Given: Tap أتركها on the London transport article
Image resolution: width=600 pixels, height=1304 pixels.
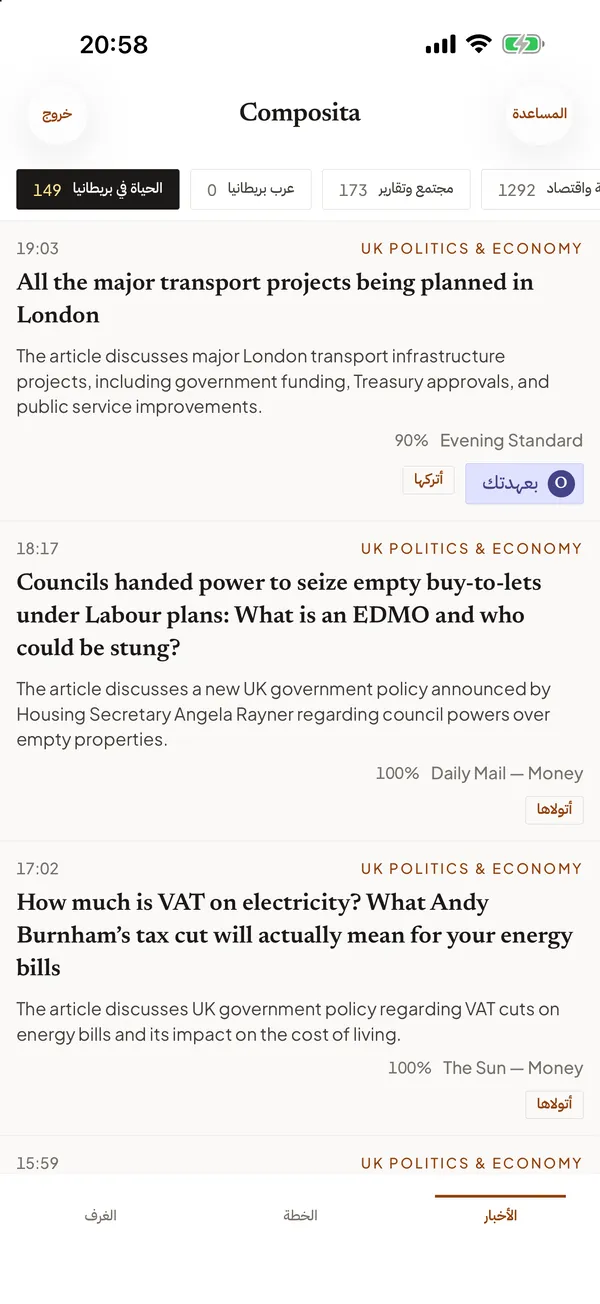Looking at the screenshot, I should click(428, 480).
